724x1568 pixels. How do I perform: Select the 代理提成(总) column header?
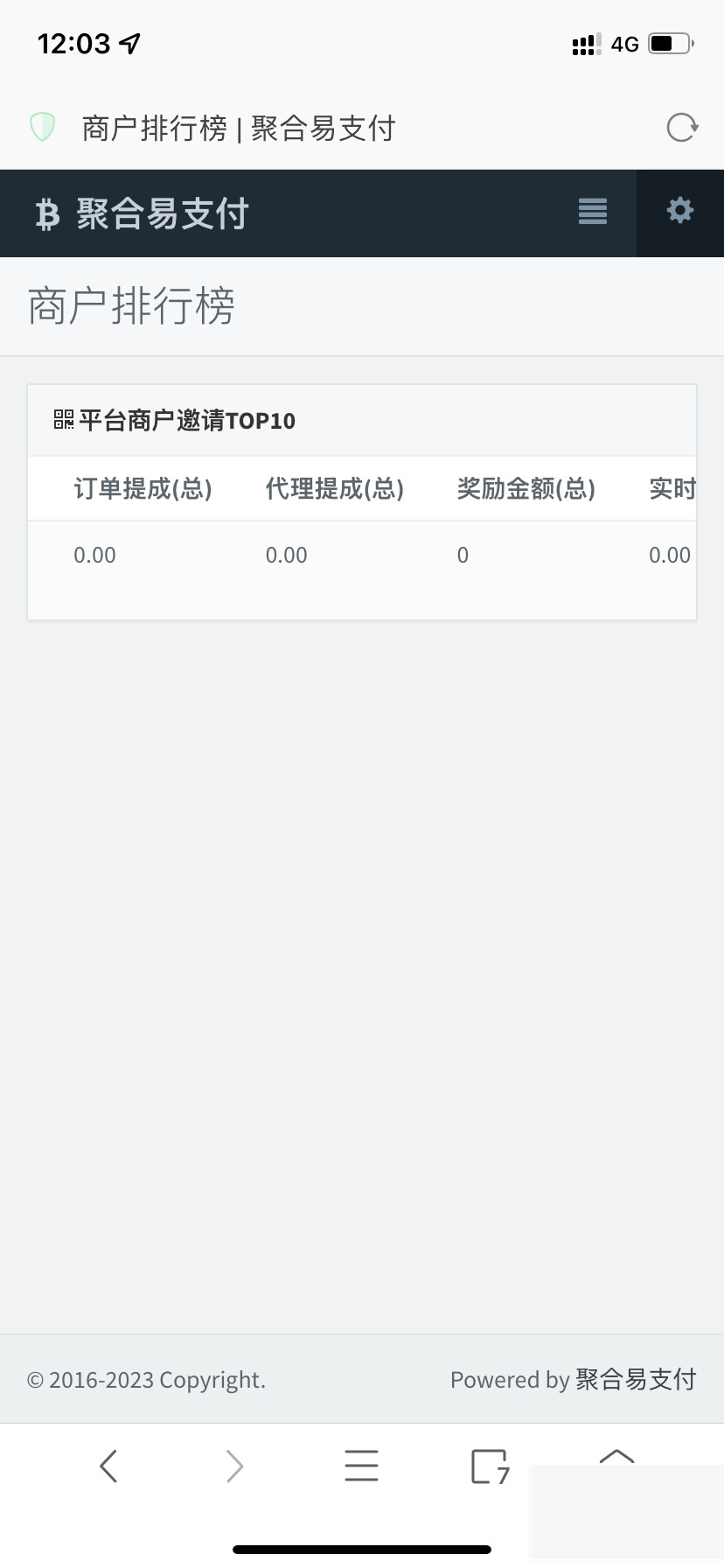coord(335,489)
